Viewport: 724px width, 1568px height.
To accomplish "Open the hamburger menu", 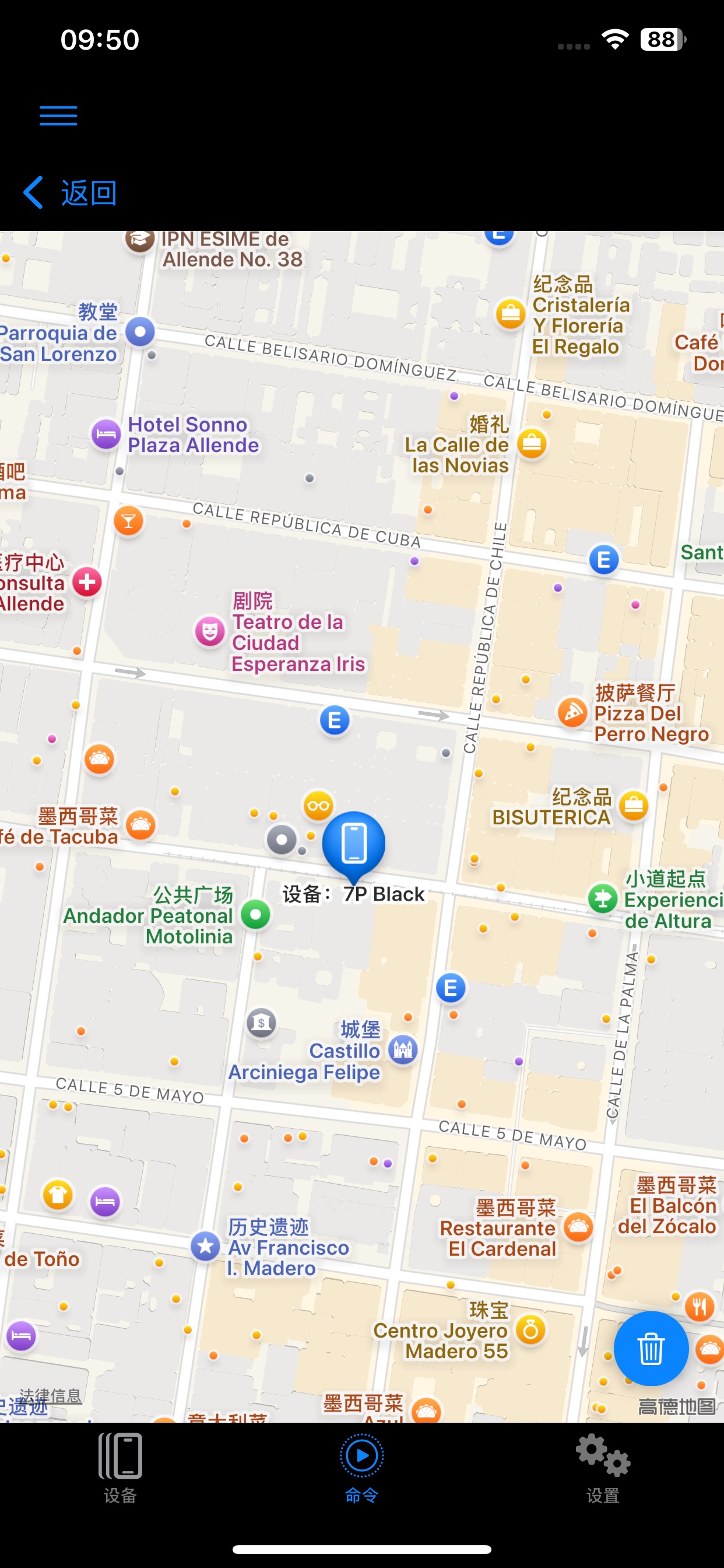I will pyautogui.click(x=58, y=115).
